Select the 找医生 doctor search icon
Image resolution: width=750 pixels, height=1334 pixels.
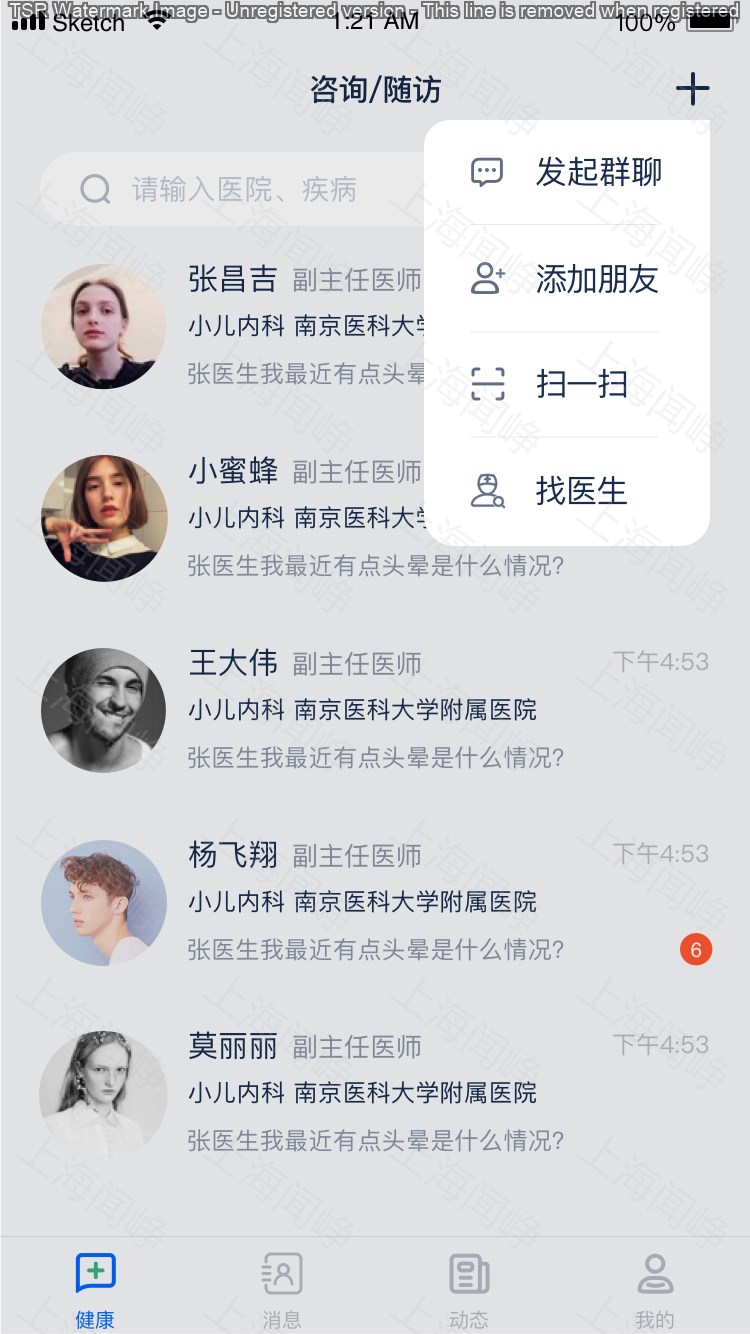tap(486, 491)
